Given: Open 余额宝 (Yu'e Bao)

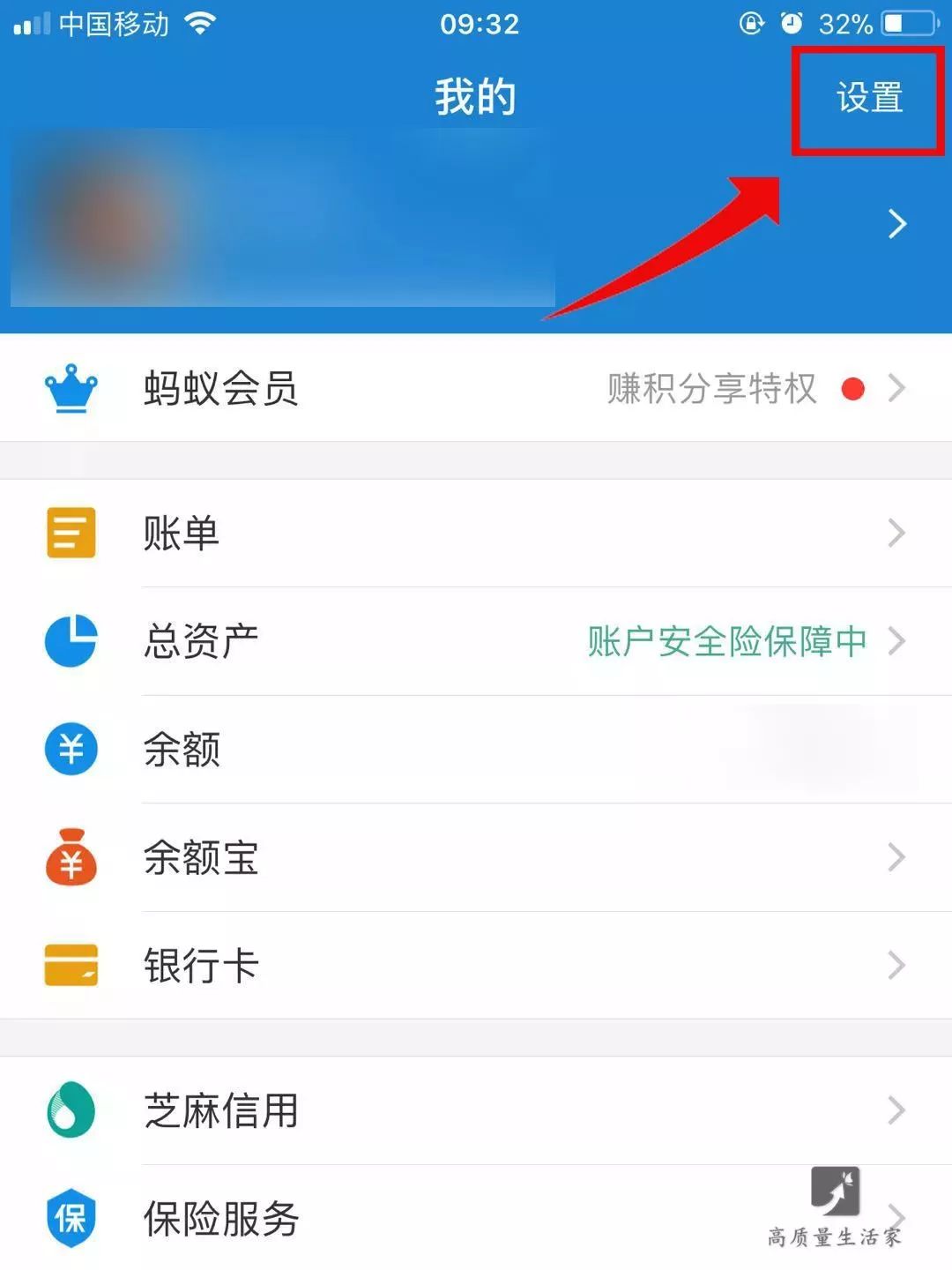Looking at the screenshot, I should point(476,857).
